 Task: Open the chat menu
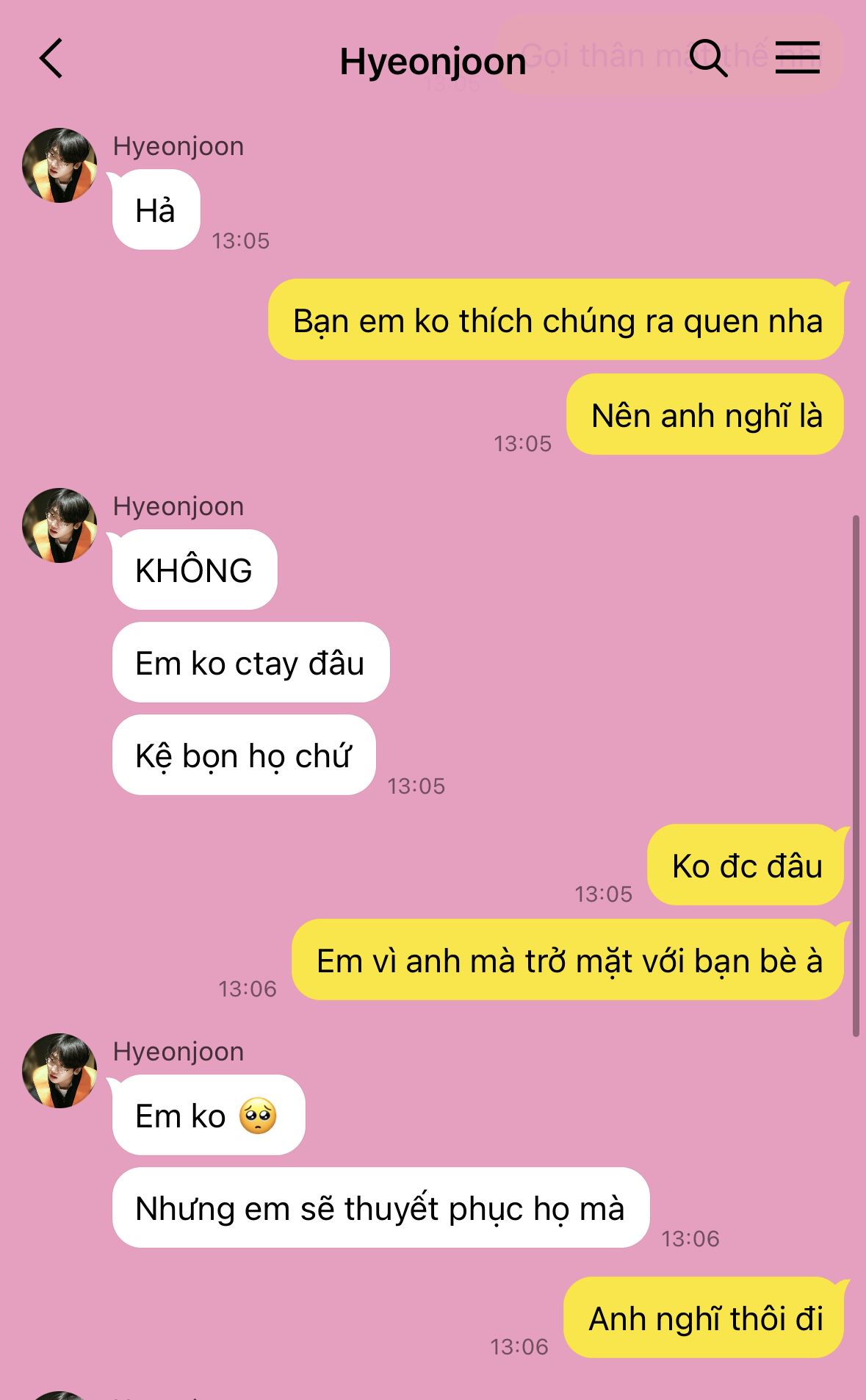798,57
